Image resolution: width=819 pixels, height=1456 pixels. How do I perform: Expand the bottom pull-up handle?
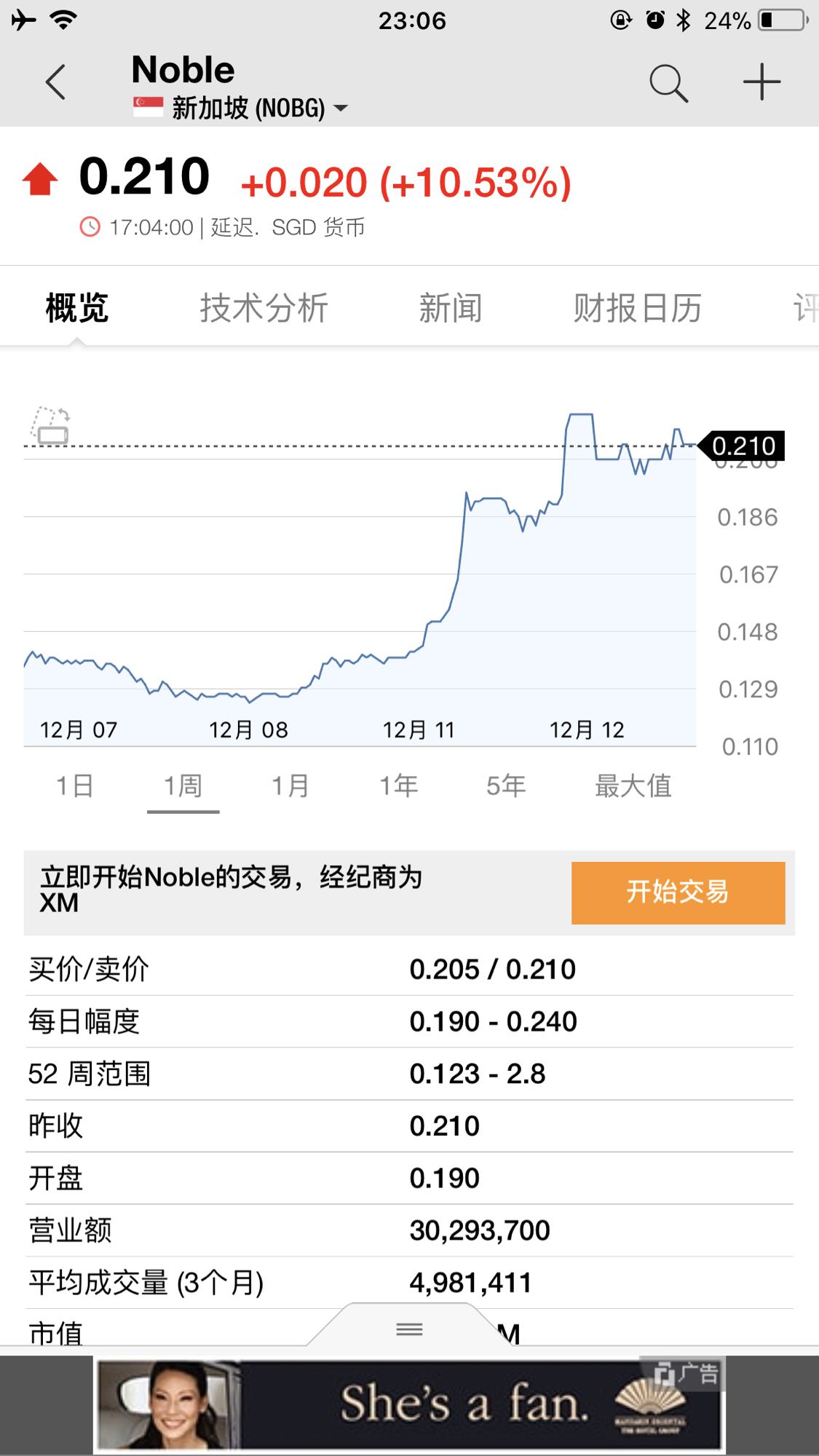pyautogui.click(x=409, y=1329)
